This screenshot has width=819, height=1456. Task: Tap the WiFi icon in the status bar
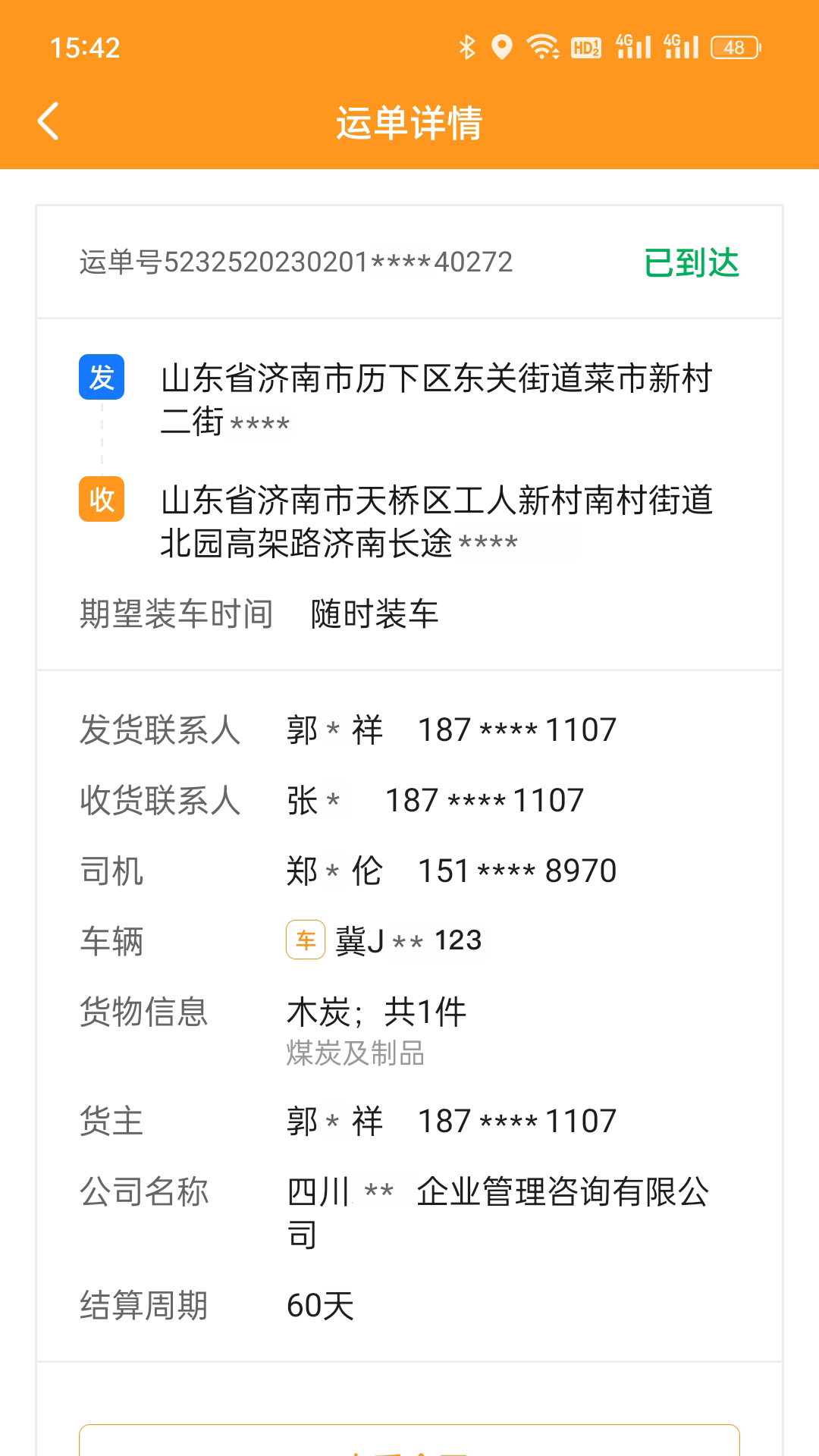541,47
